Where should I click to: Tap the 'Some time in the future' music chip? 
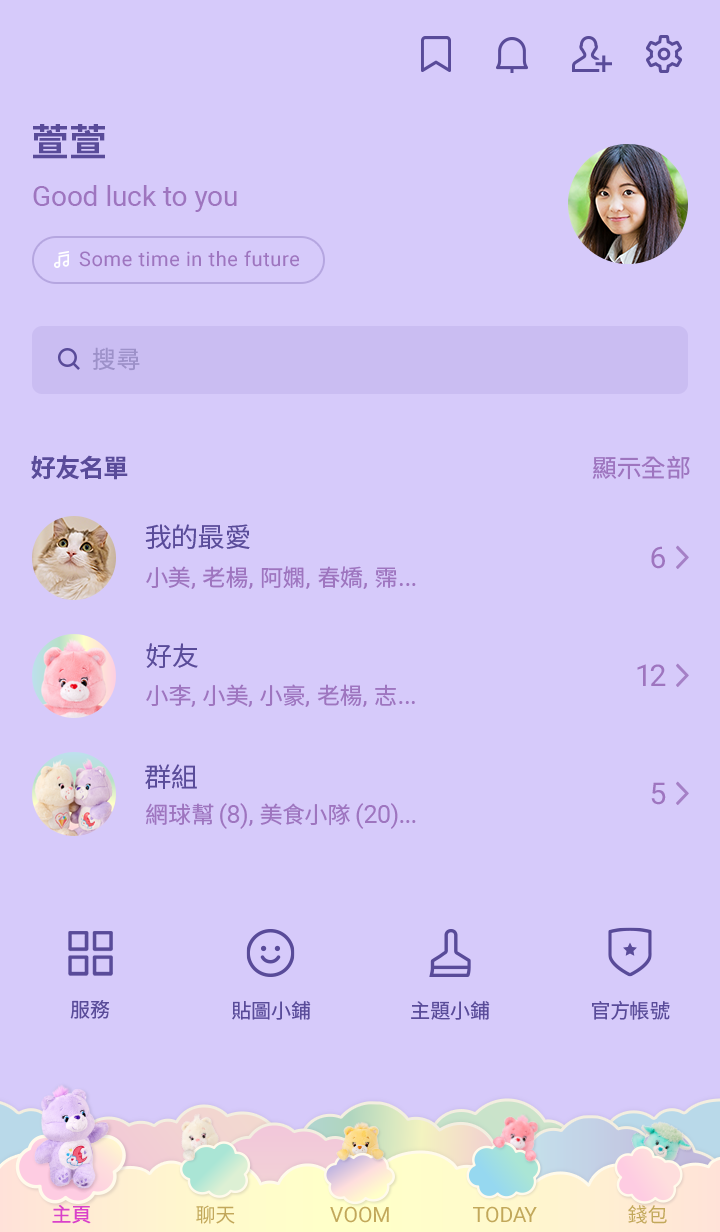coord(178,260)
